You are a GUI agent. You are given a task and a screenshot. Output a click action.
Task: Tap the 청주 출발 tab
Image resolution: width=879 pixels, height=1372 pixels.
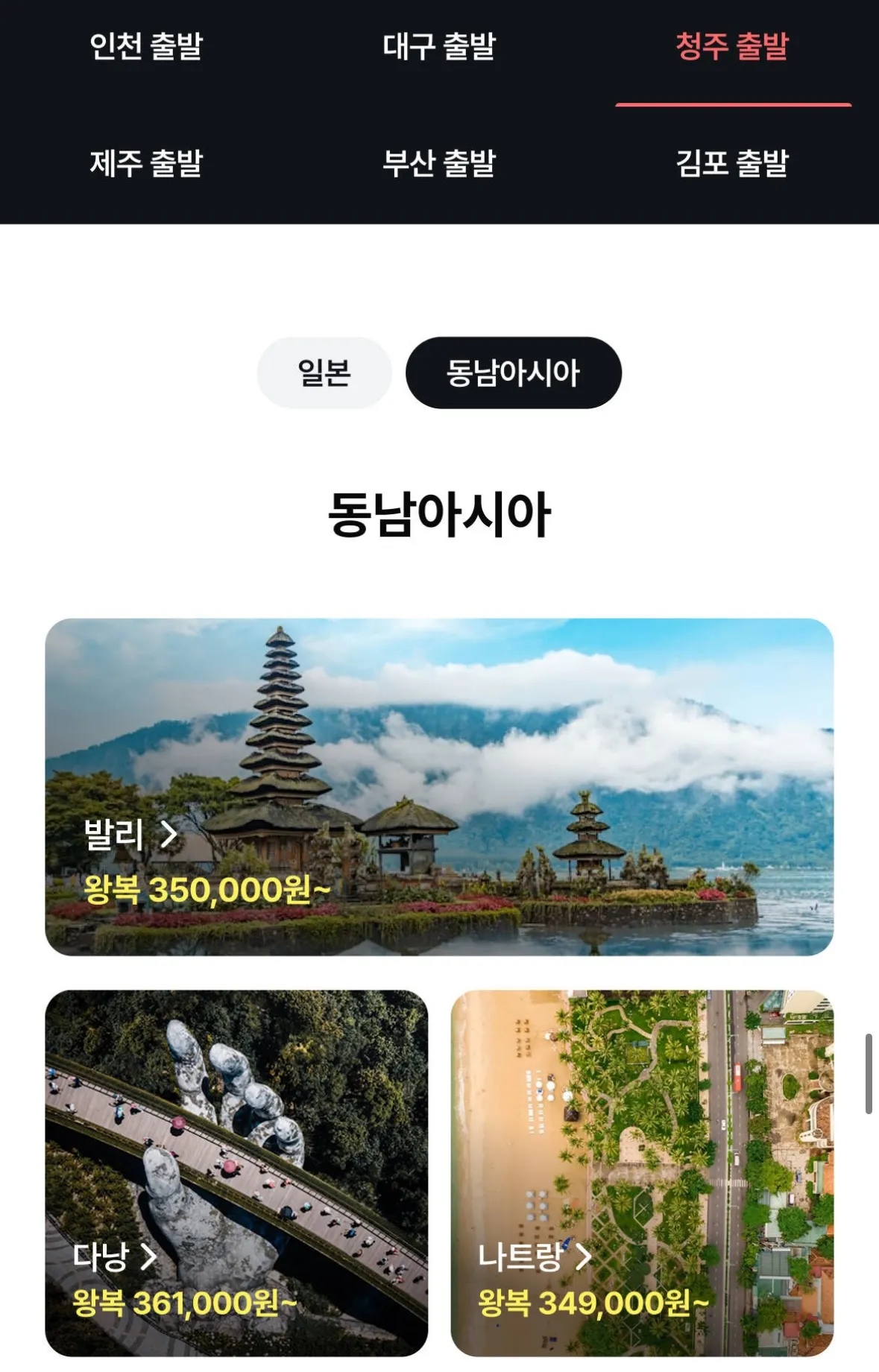[x=732, y=46]
